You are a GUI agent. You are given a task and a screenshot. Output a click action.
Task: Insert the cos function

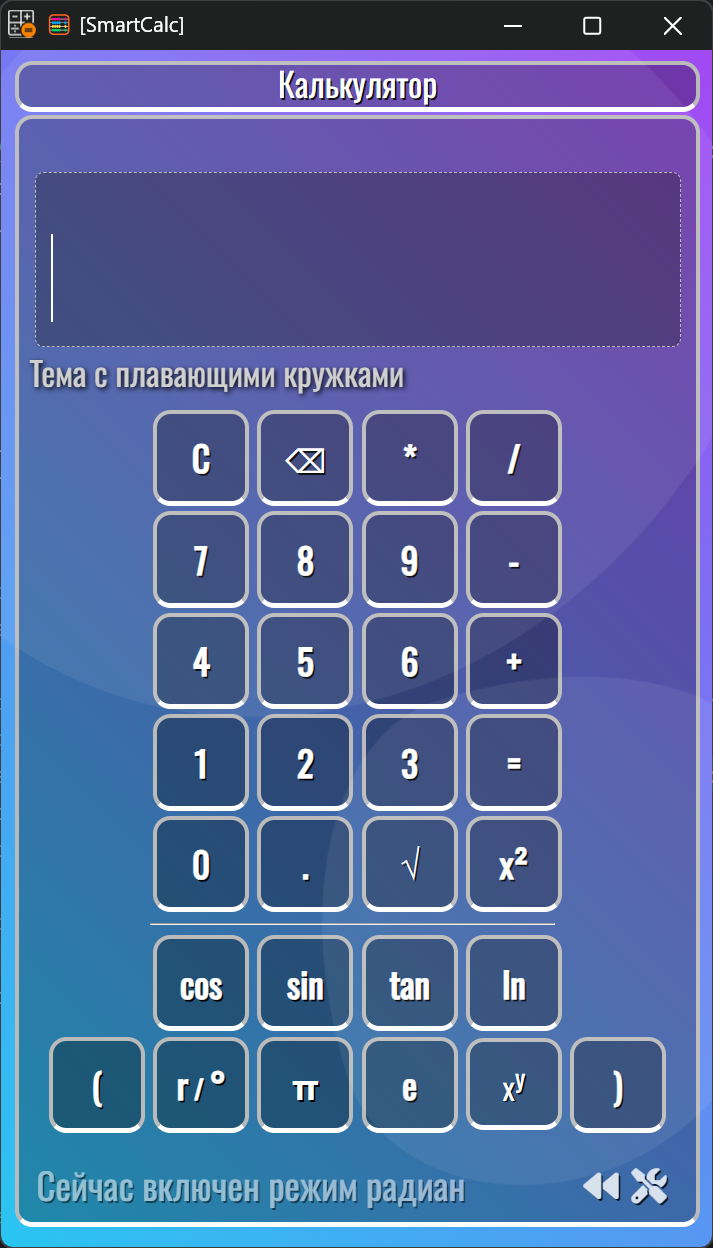(200, 985)
